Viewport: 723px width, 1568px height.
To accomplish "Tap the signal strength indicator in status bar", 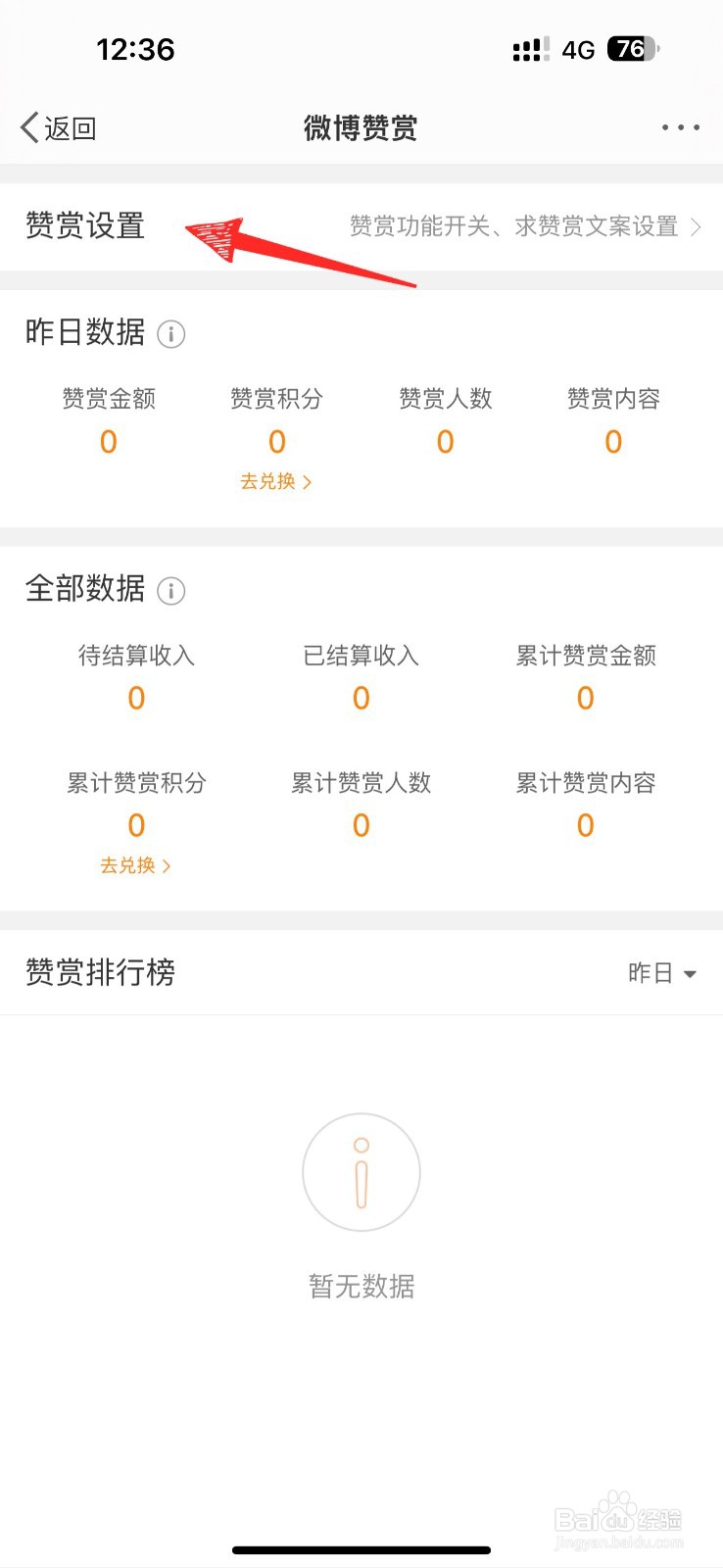I will click(x=529, y=49).
